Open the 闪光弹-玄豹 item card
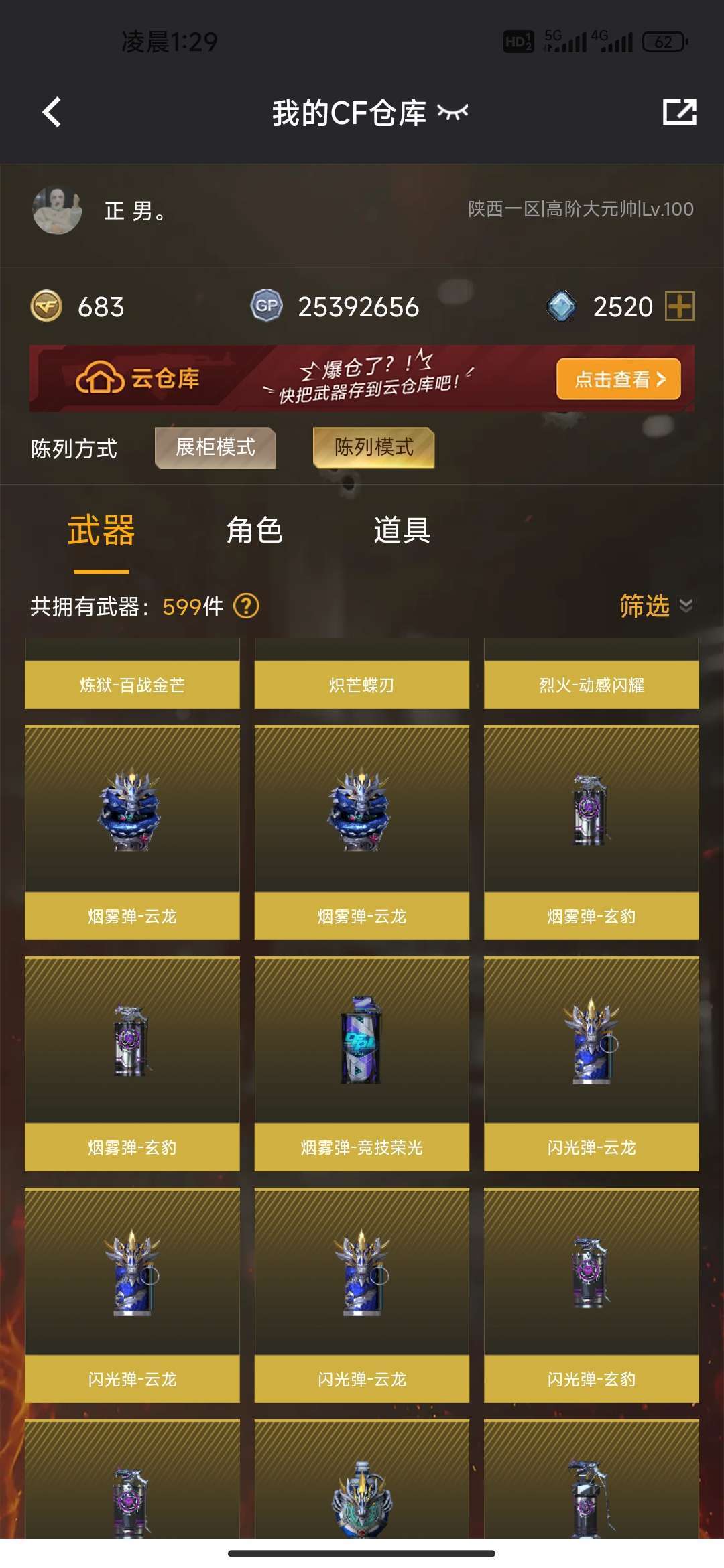The width and height of the screenshot is (724, 1568). pyautogui.click(x=591, y=1295)
